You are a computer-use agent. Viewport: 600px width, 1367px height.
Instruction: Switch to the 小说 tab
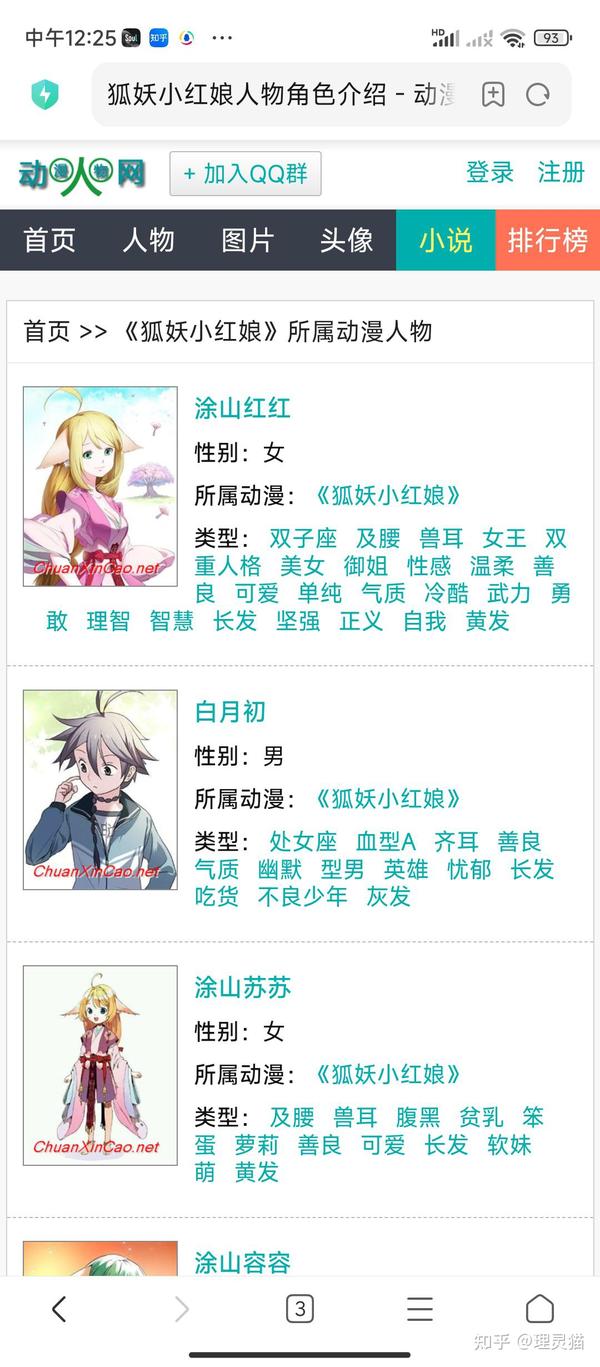[x=446, y=240]
